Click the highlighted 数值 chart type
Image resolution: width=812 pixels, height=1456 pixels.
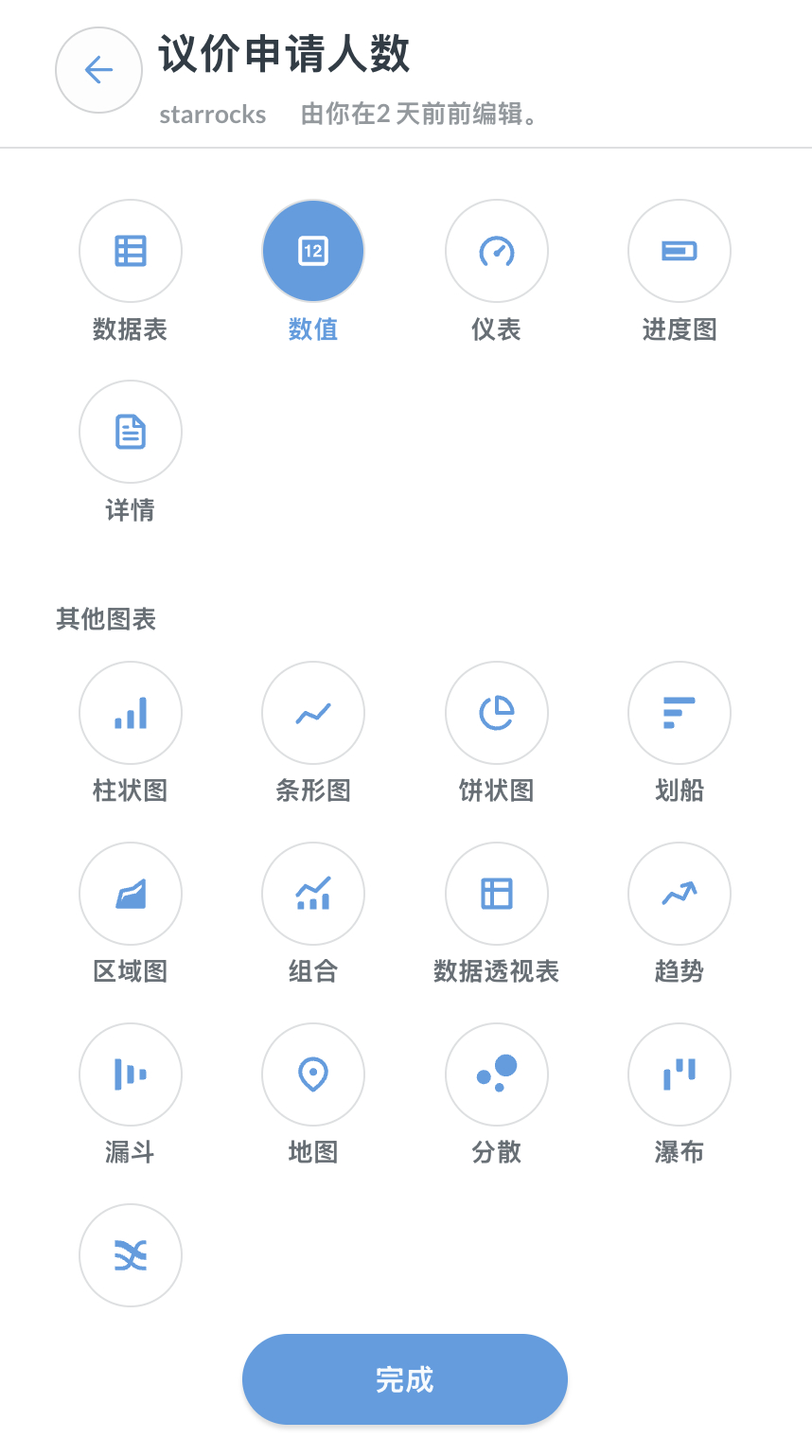coord(313,251)
